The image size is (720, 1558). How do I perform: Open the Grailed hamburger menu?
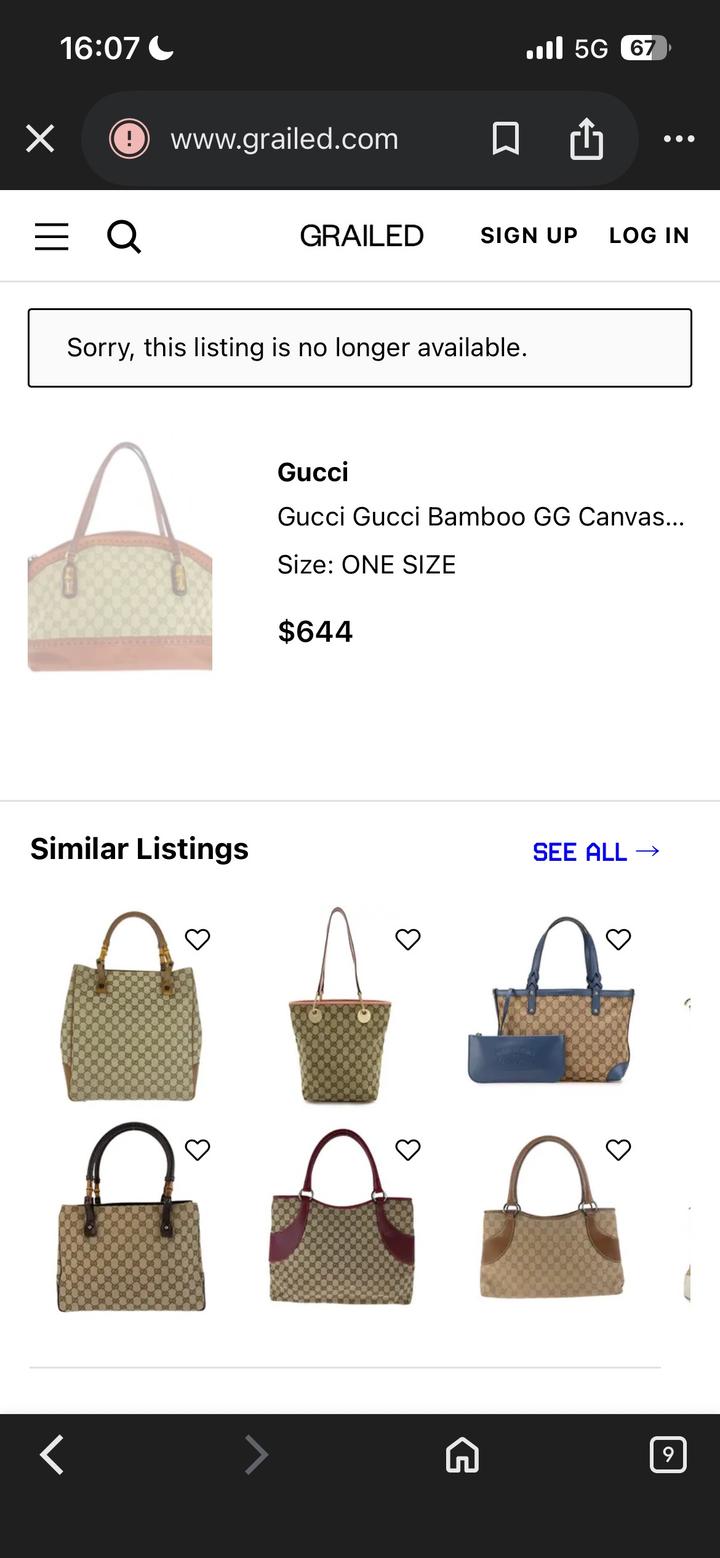click(52, 236)
